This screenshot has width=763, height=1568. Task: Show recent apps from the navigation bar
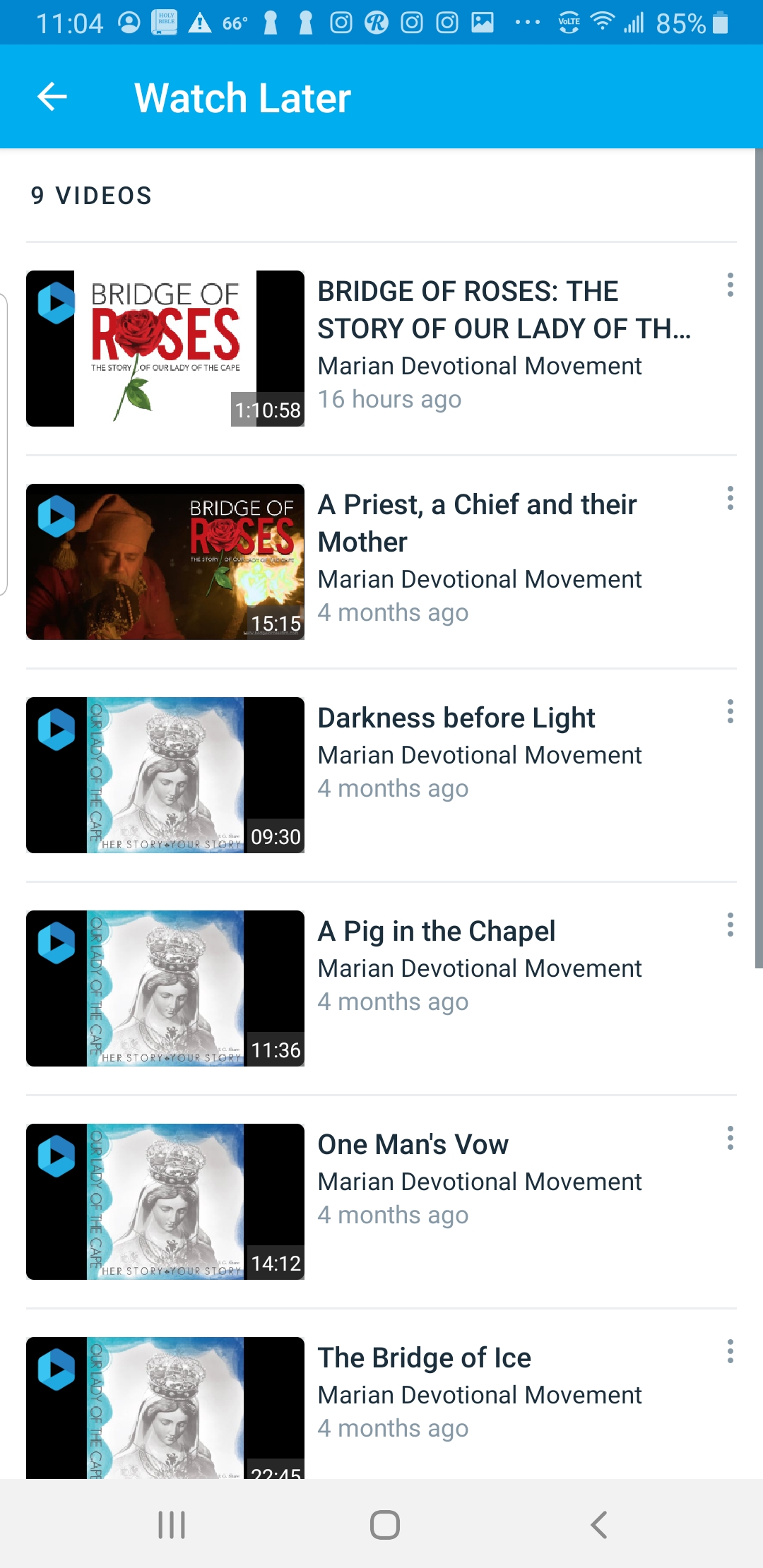point(172,1525)
